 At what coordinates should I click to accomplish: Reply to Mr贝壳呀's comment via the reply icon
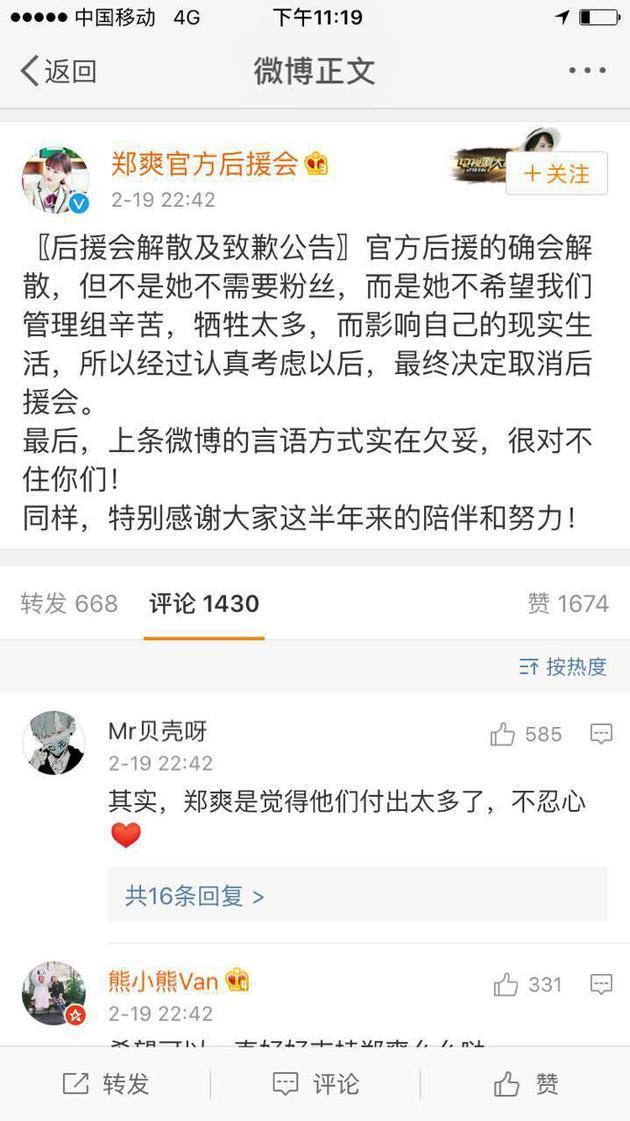pos(601,735)
